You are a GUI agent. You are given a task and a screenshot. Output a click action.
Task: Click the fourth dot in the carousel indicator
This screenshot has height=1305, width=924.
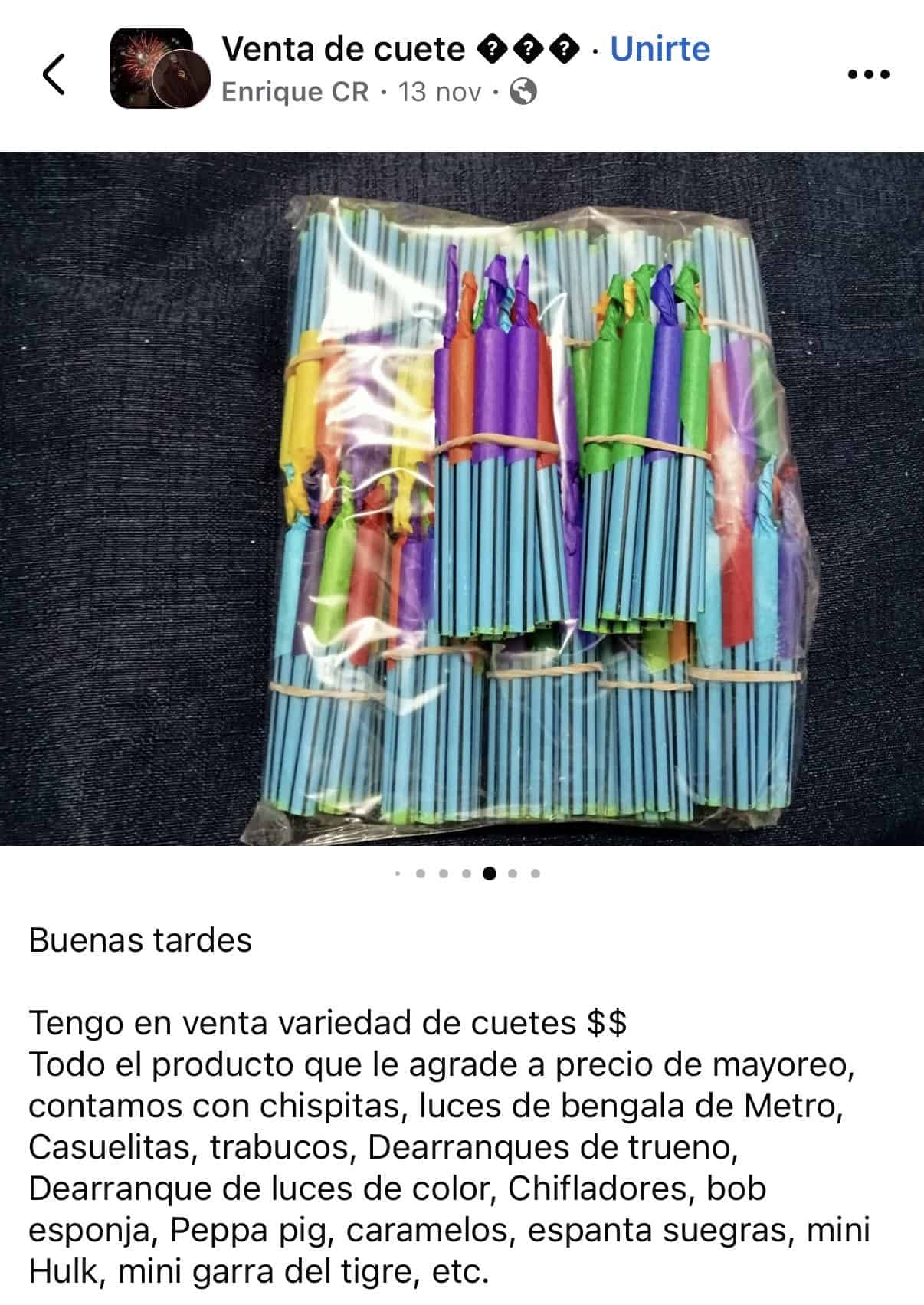coord(466,874)
